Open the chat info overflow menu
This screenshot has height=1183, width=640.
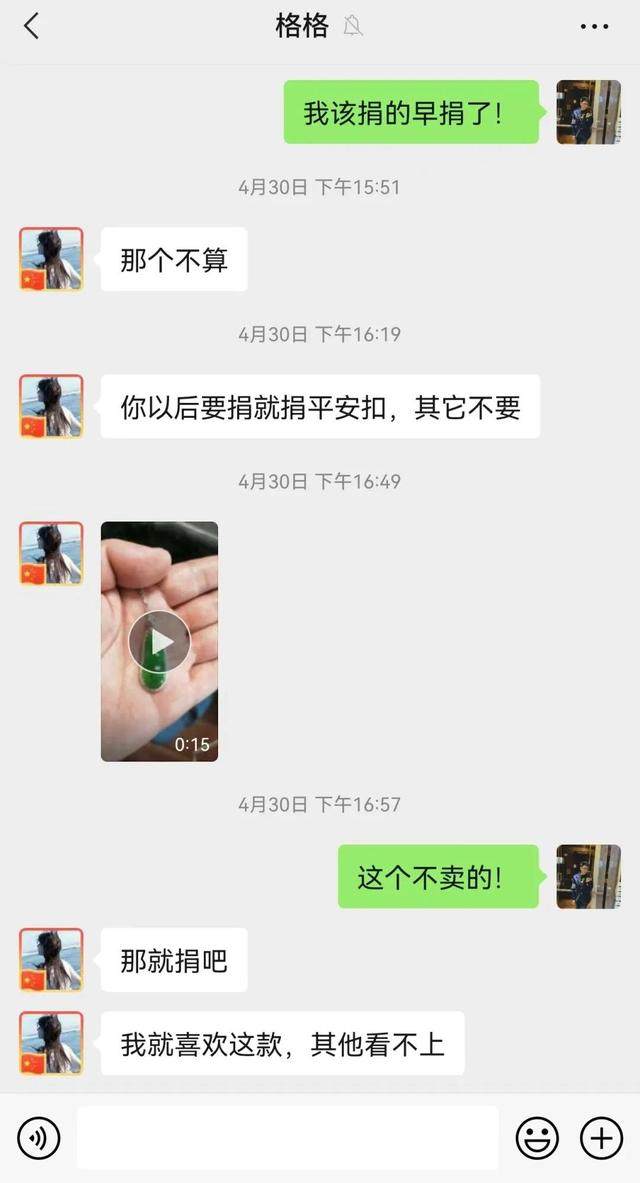point(594,27)
